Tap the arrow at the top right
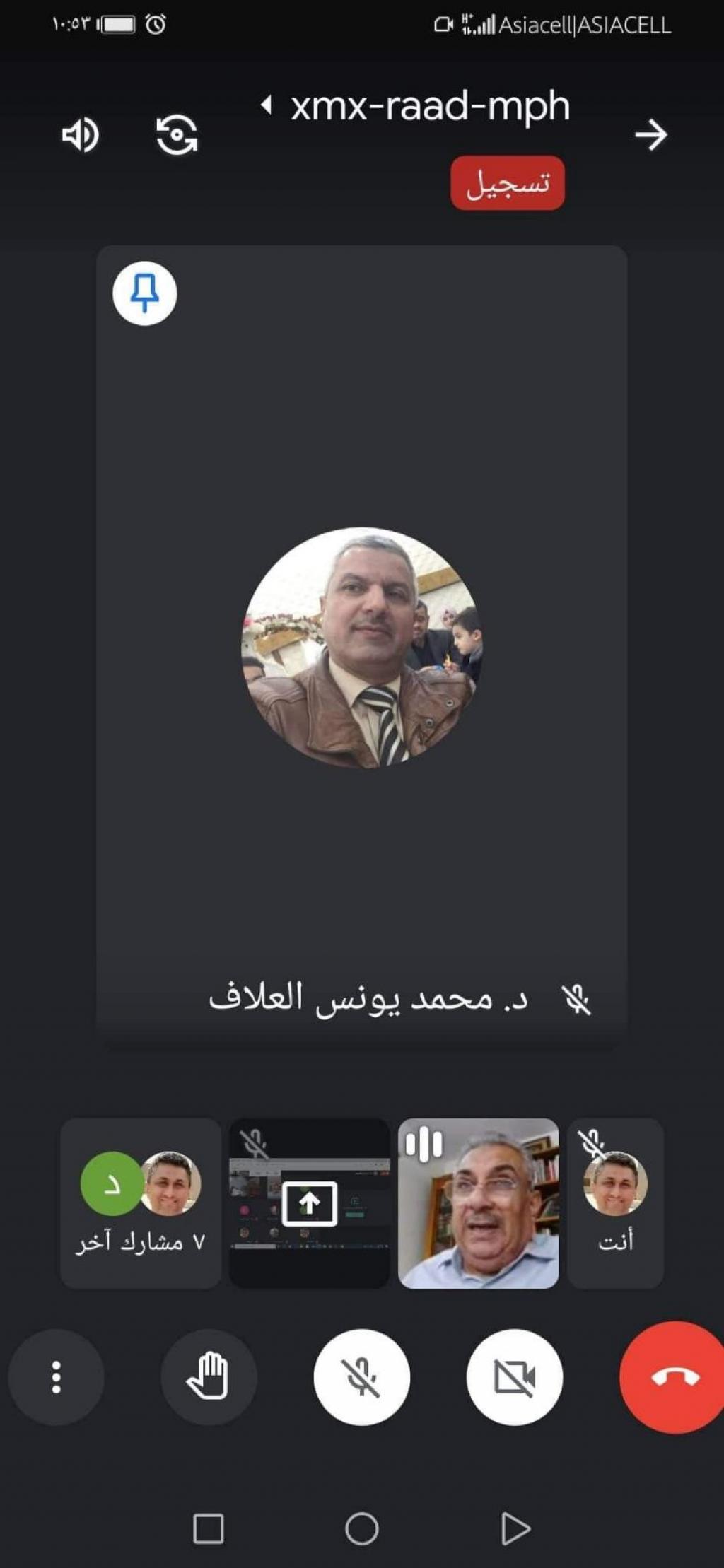 point(650,134)
